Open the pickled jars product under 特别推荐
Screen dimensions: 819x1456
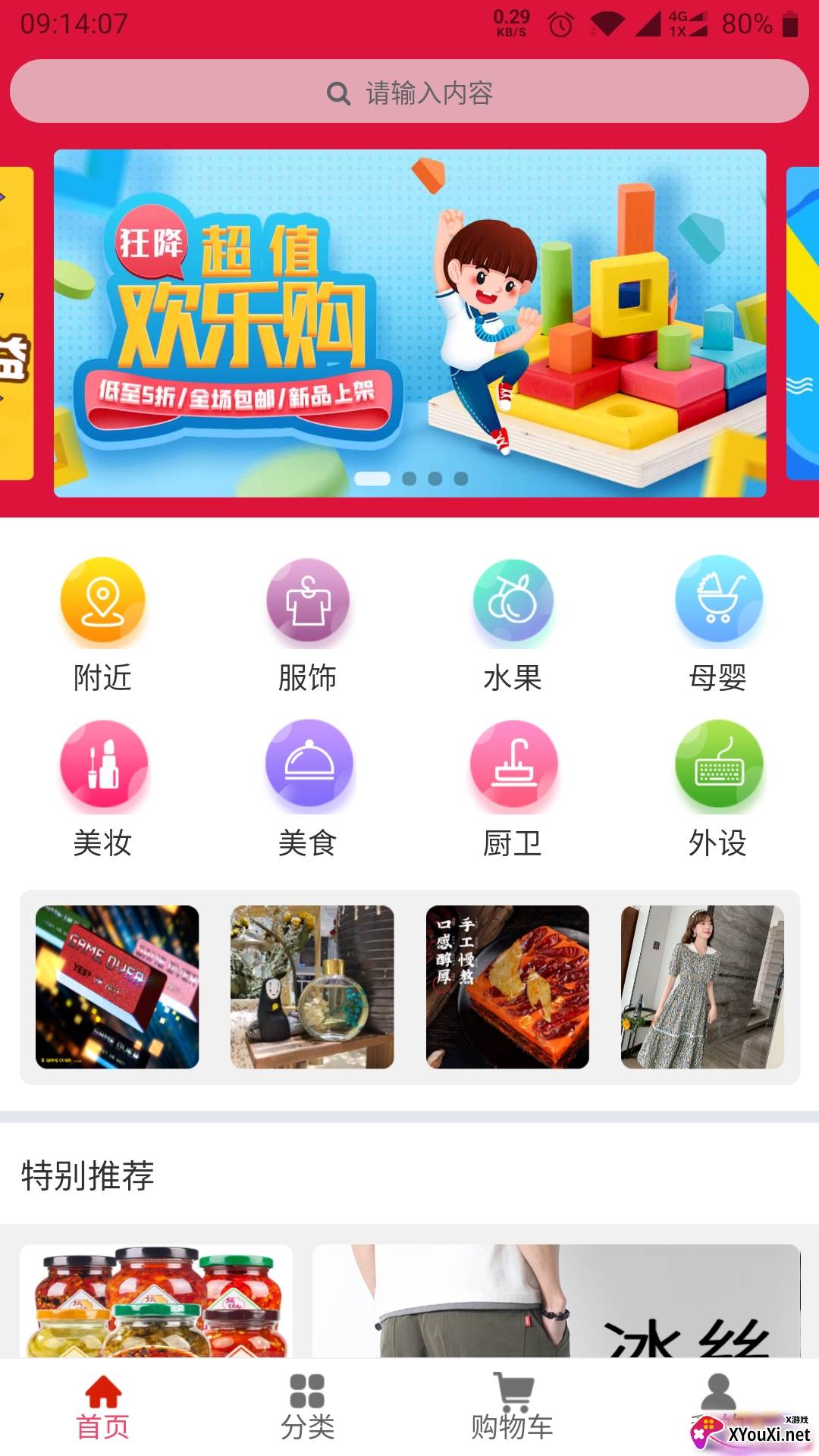[155, 1304]
